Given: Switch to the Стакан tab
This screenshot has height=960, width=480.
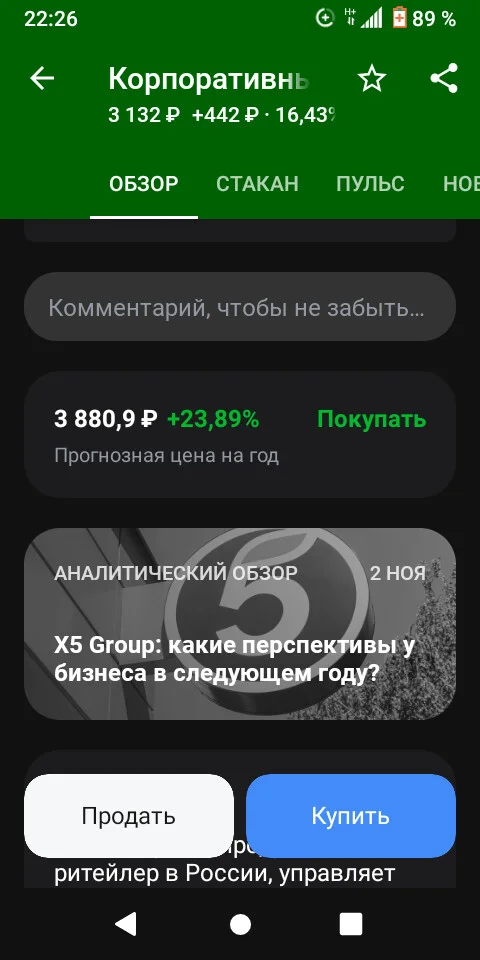Looking at the screenshot, I should tap(257, 184).
